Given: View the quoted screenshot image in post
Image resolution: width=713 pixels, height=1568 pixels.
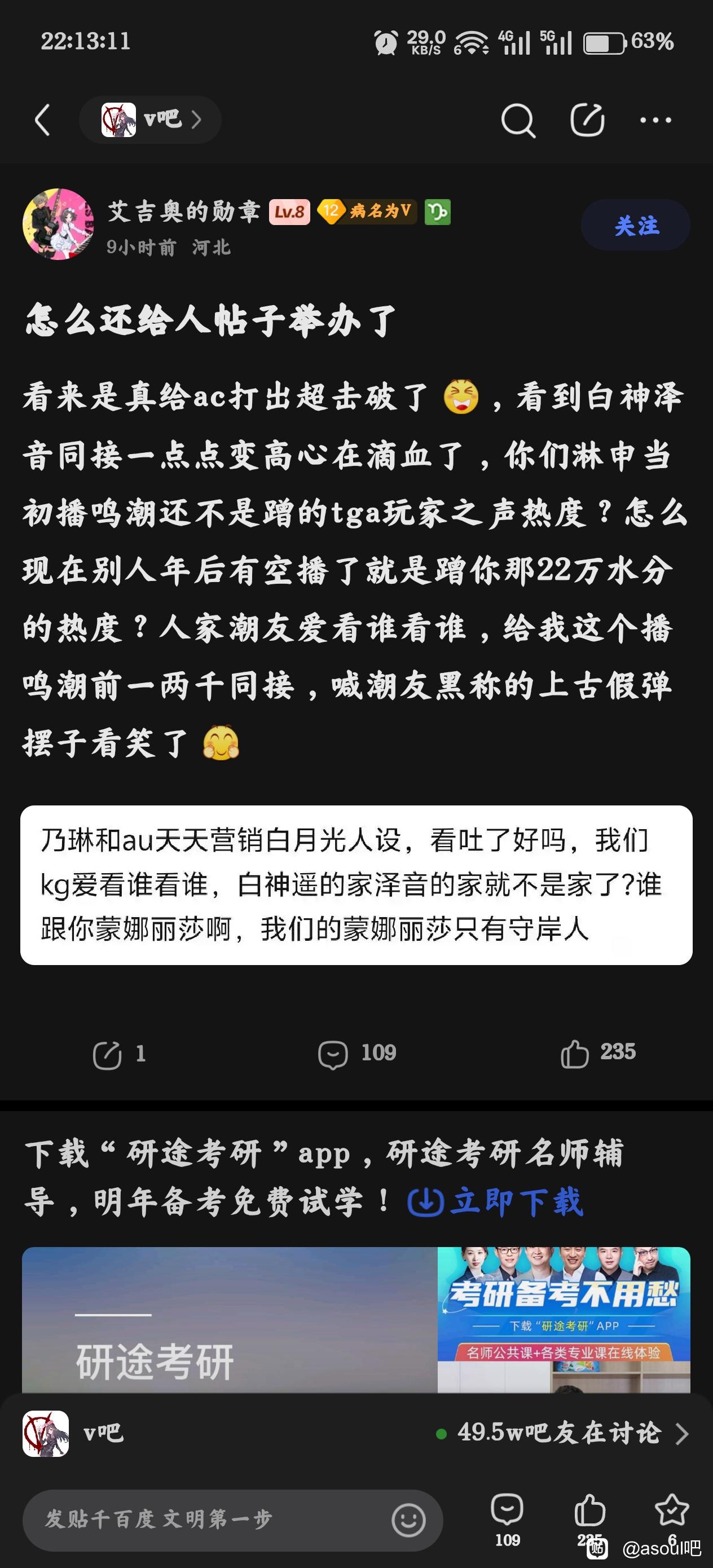Looking at the screenshot, I should [x=356, y=884].
